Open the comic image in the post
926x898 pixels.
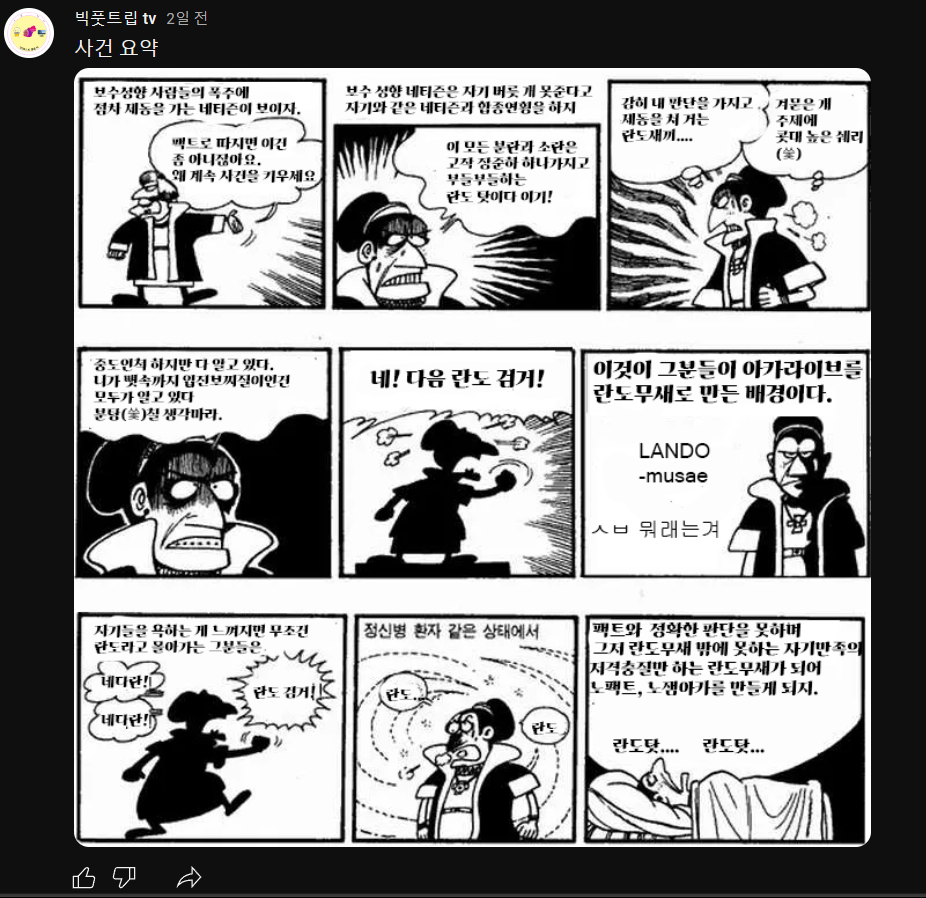coord(472,457)
